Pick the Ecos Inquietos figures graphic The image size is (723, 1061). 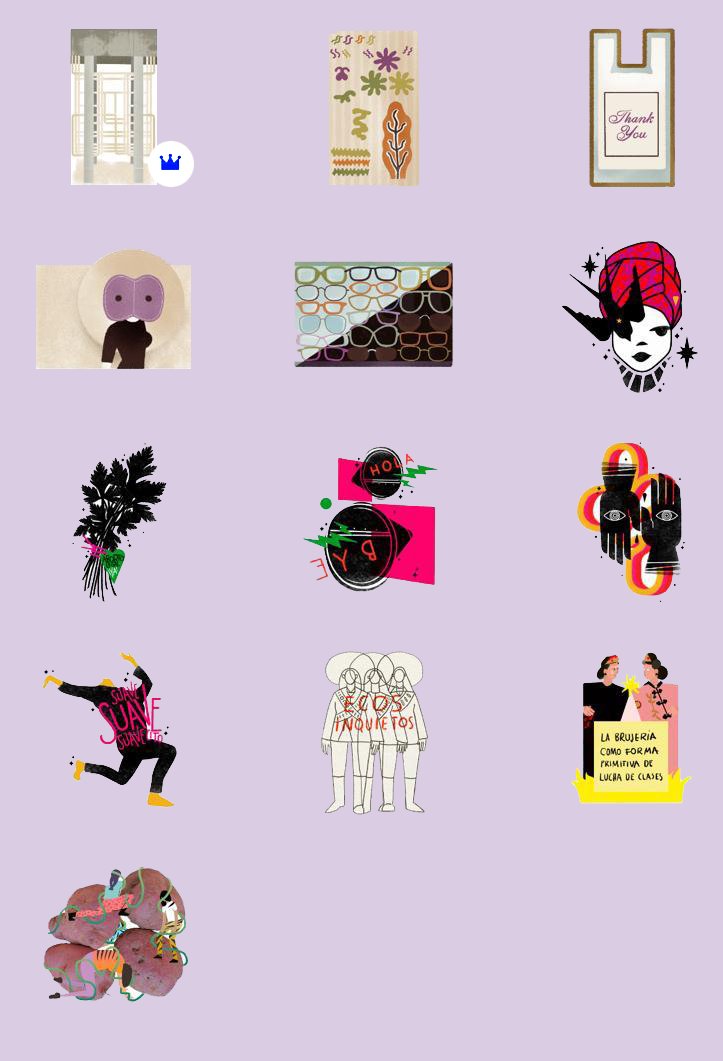[x=373, y=732]
